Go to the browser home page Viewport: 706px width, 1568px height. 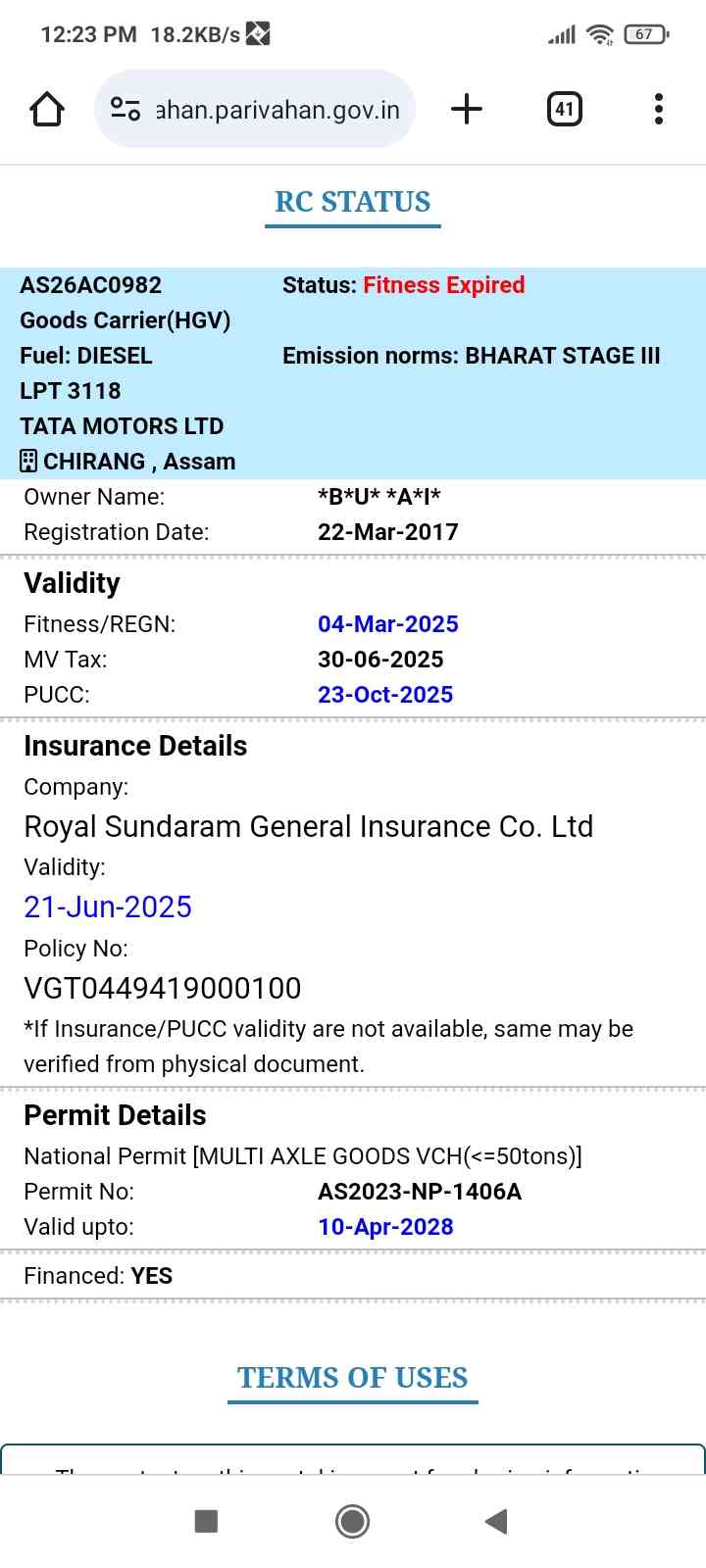pyautogui.click(x=47, y=109)
